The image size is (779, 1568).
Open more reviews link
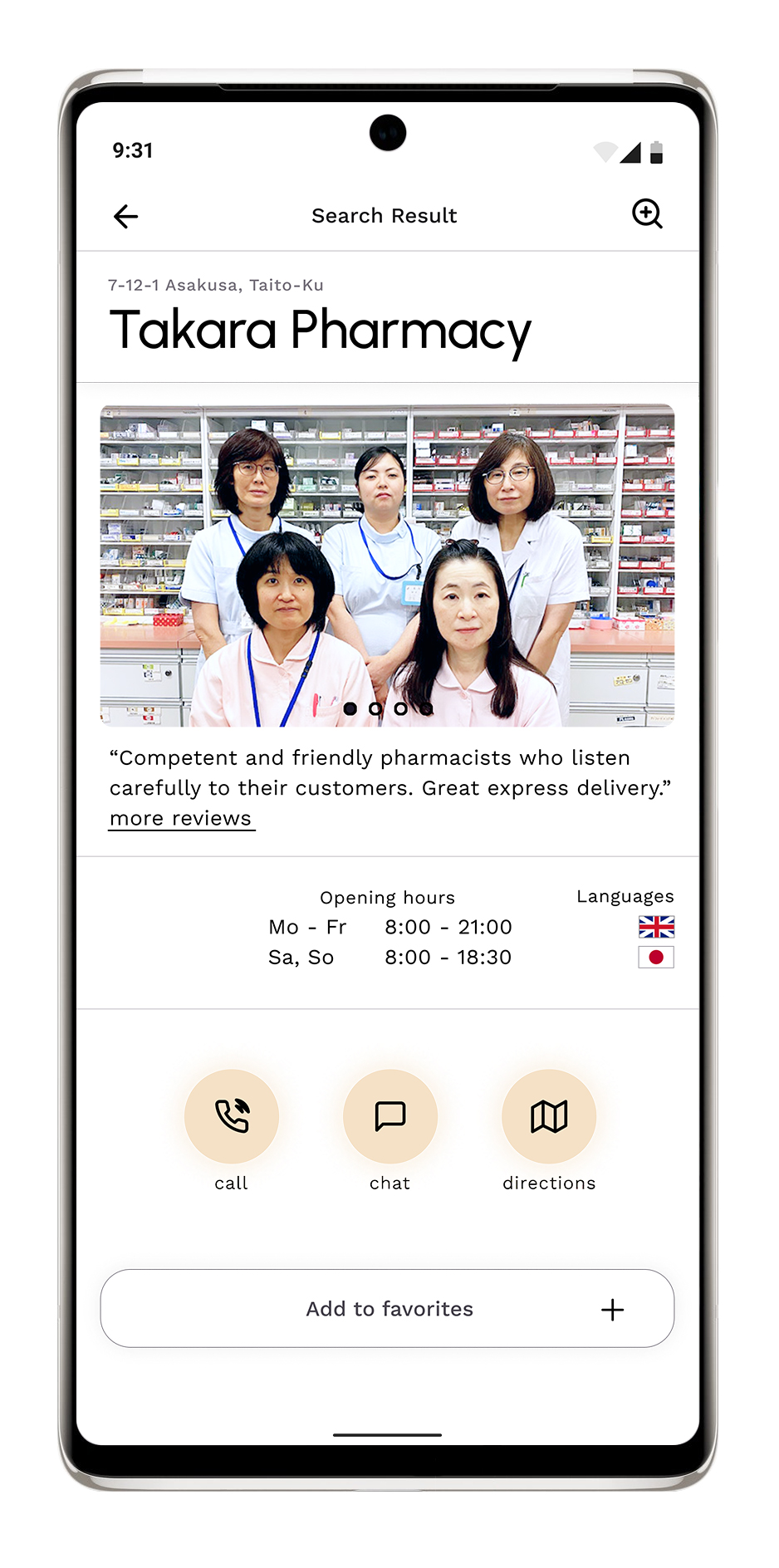(x=181, y=819)
